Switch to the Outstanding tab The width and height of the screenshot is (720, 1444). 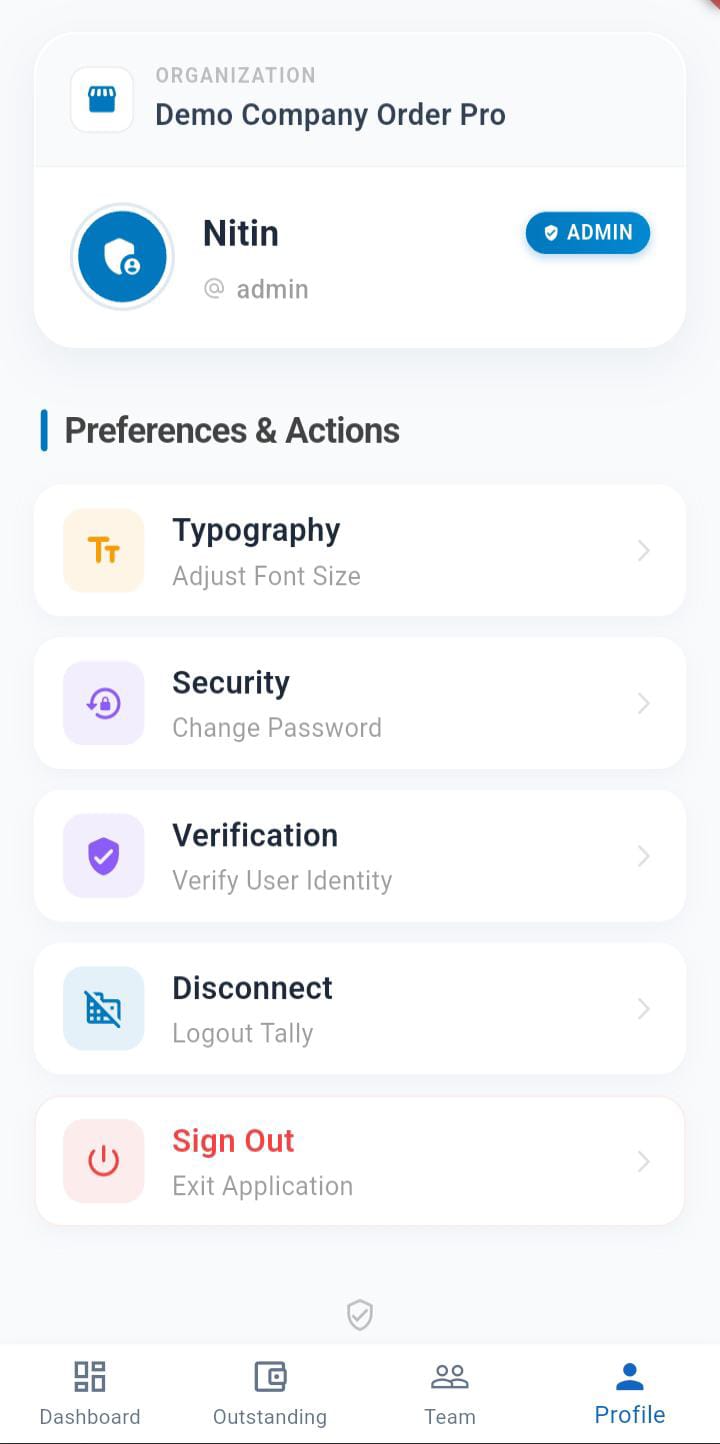(269, 1392)
